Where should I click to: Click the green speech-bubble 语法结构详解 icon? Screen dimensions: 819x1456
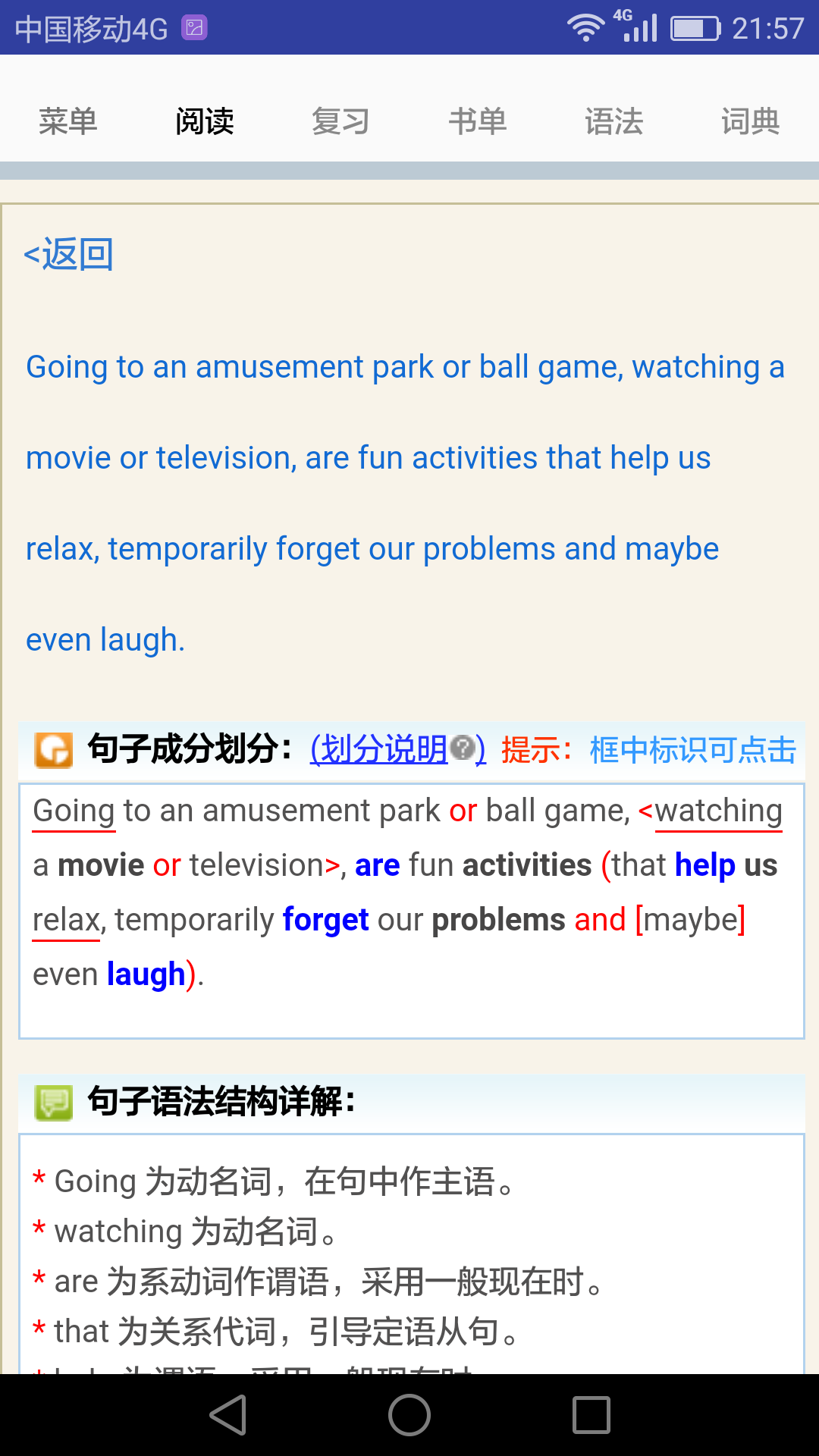click(x=52, y=1101)
